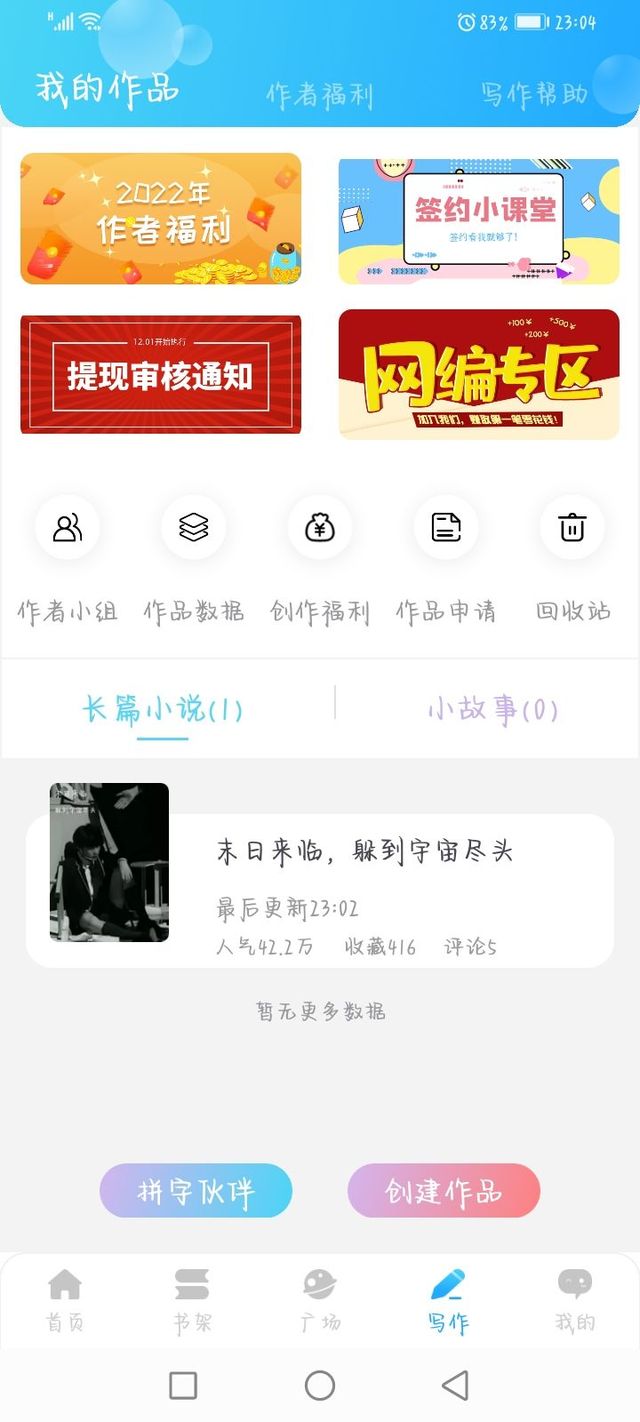640x1422 pixels.
Task: Tap 创建作品 to create a work
Action: pyautogui.click(x=444, y=1191)
